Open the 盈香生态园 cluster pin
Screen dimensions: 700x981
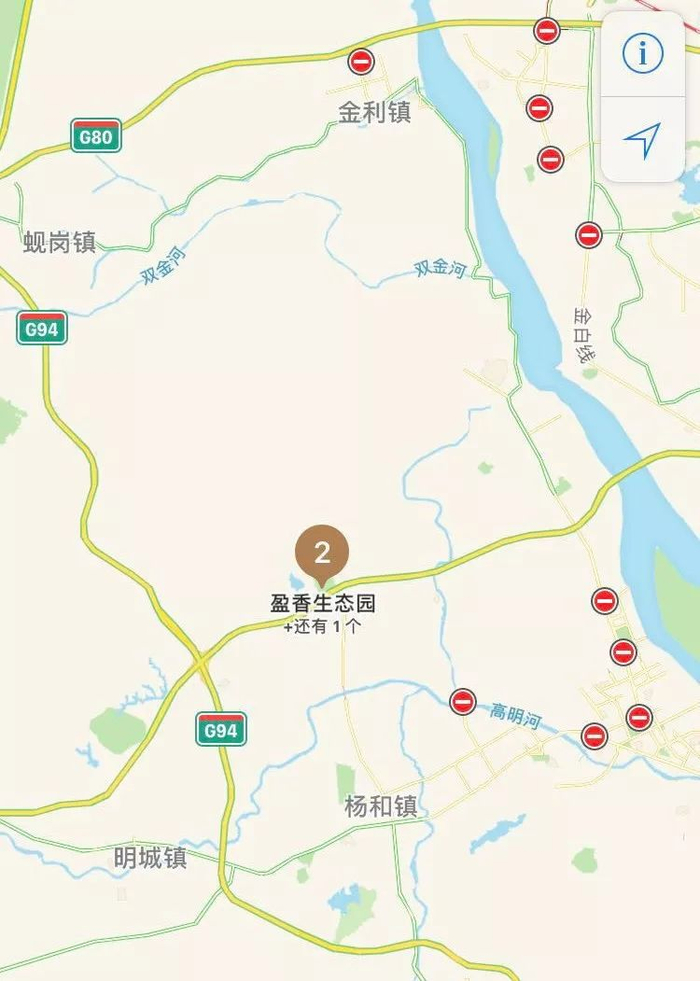[322, 554]
